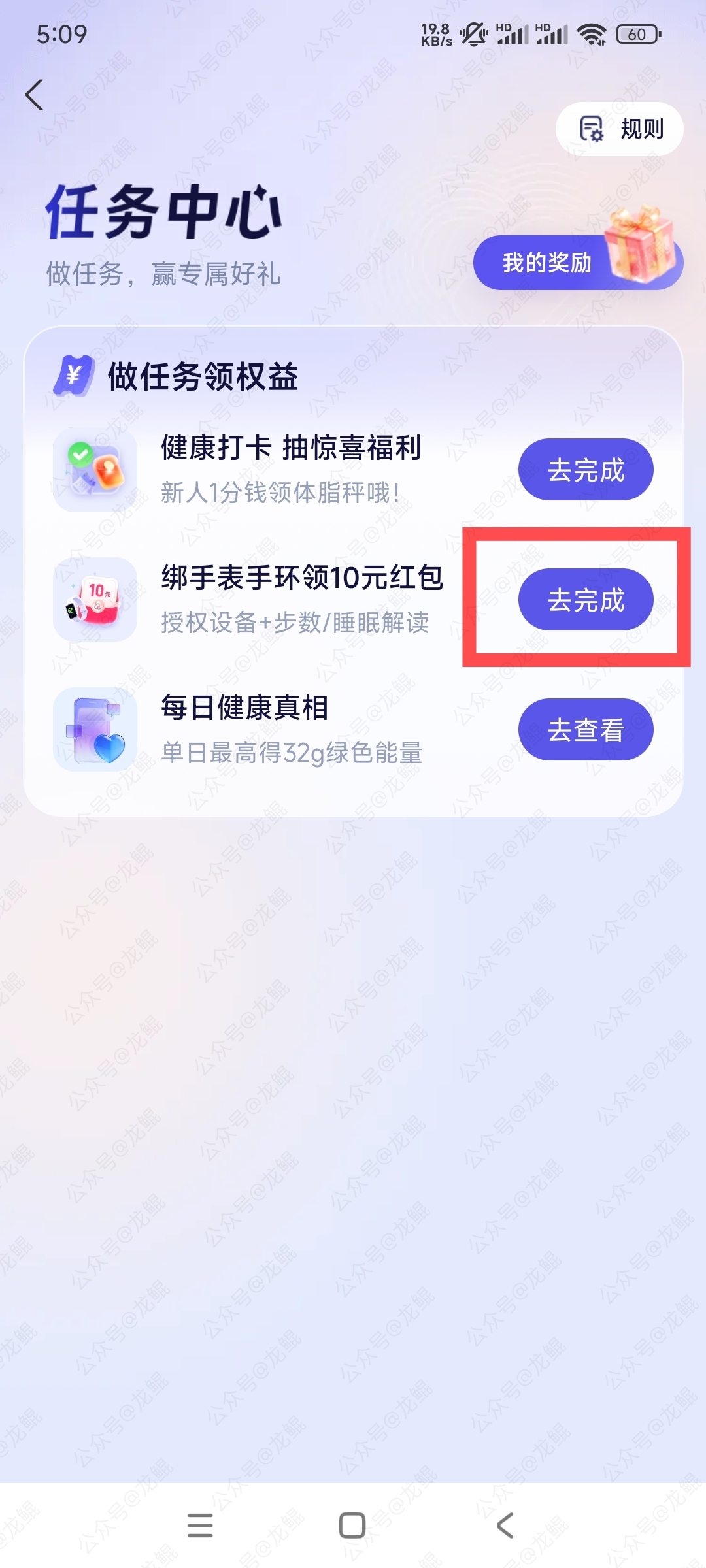Image resolution: width=706 pixels, height=1568 pixels.
Task: Tap 去完成 for 绑手表手环领10元红包
Action: coord(586,599)
